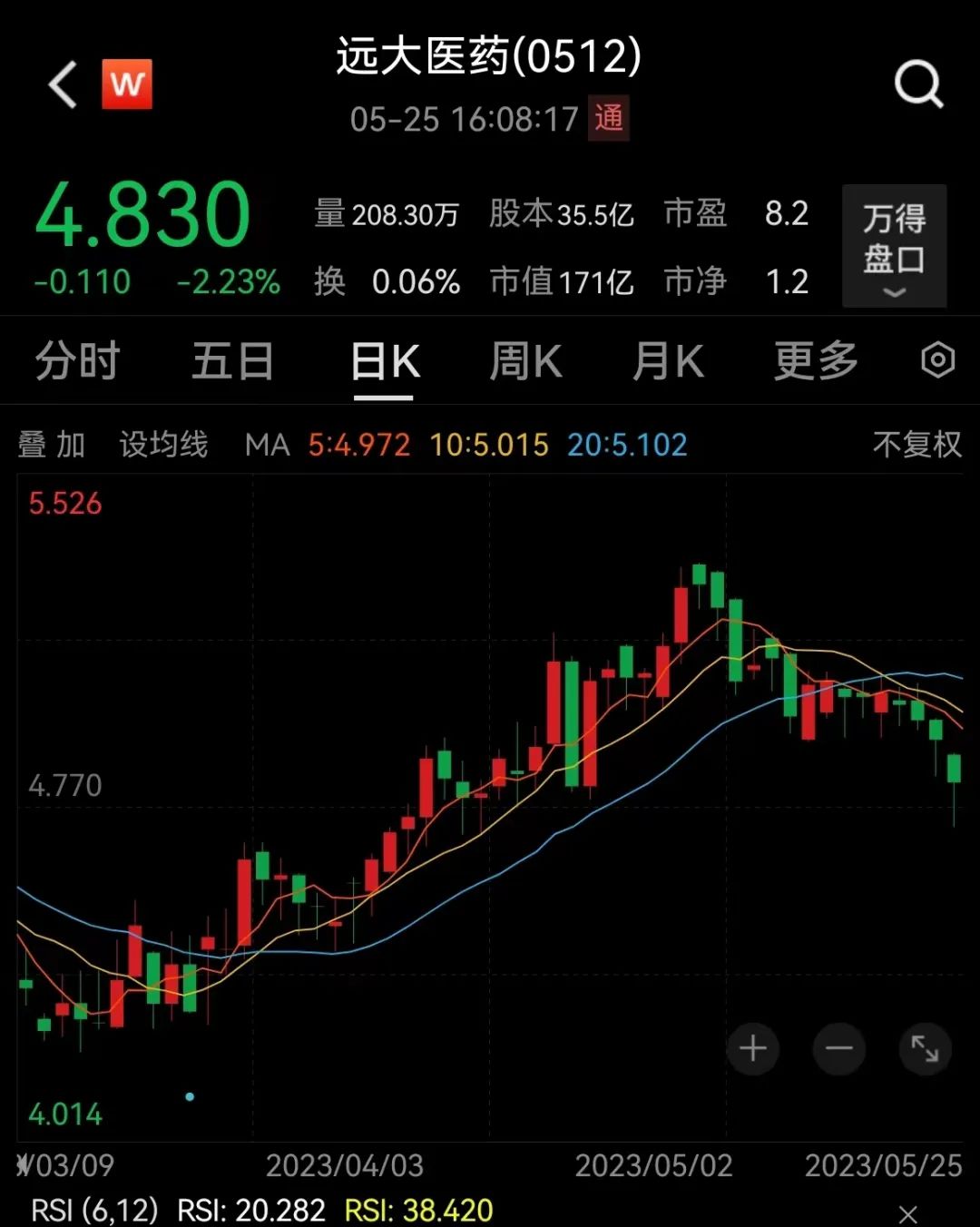This screenshot has height=1227, width=980.
Task: Switch to the 月K chart tab
Action: point(668,361)
